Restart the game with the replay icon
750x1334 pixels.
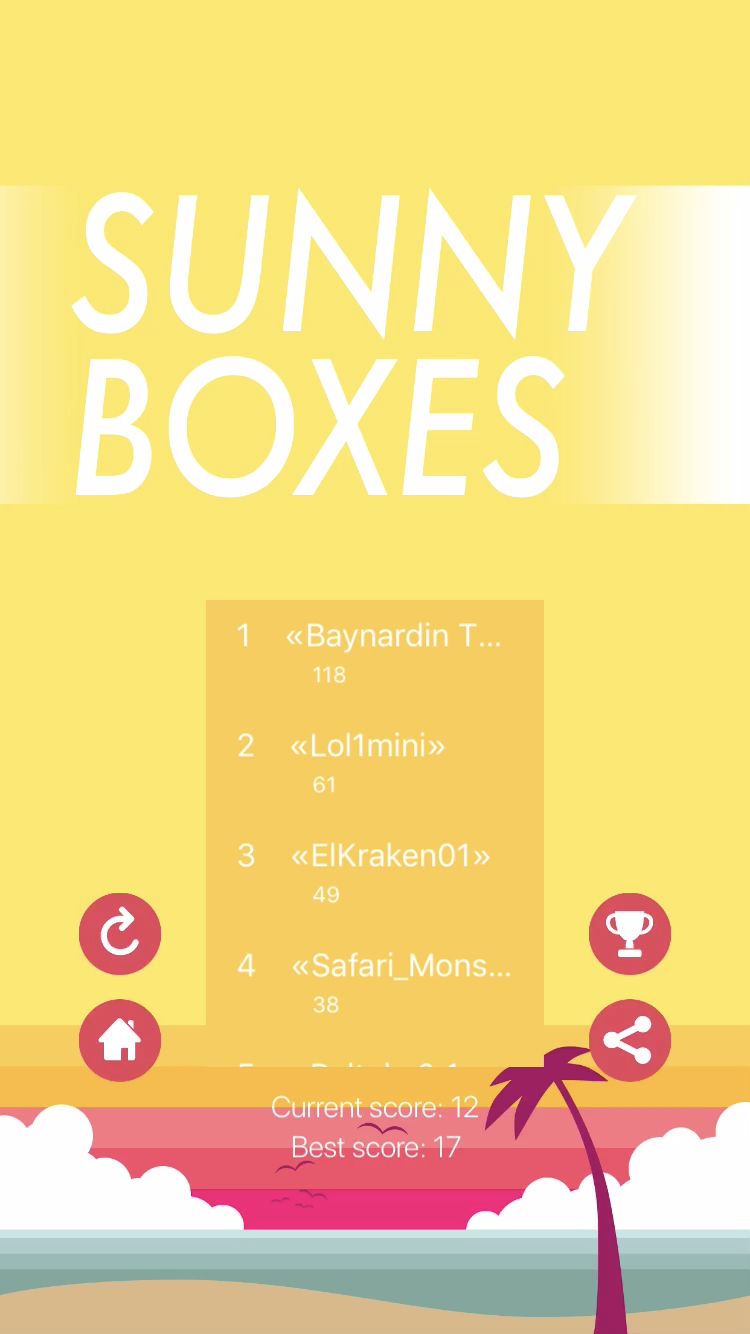click(120, 934)
